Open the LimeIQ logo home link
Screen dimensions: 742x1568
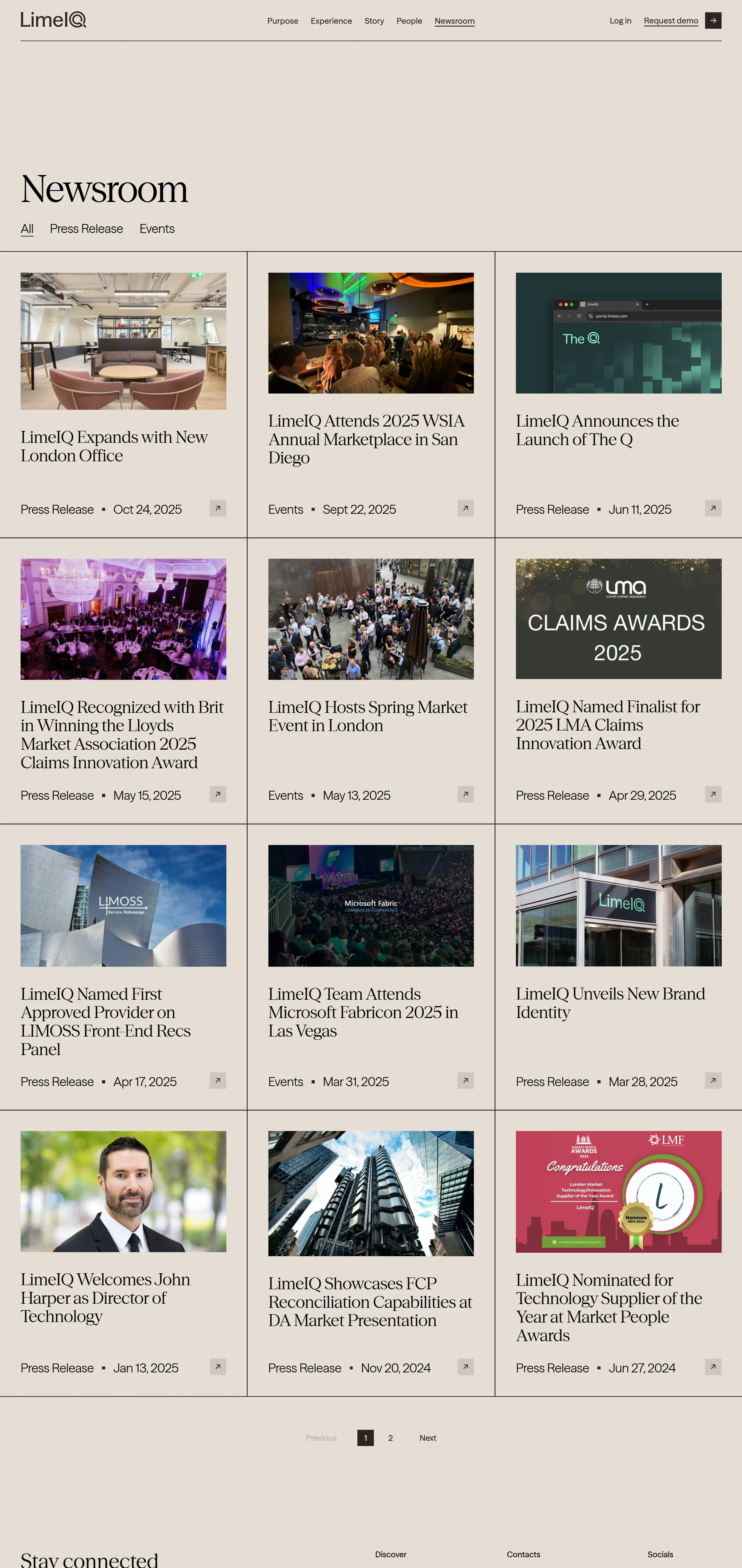54,20
